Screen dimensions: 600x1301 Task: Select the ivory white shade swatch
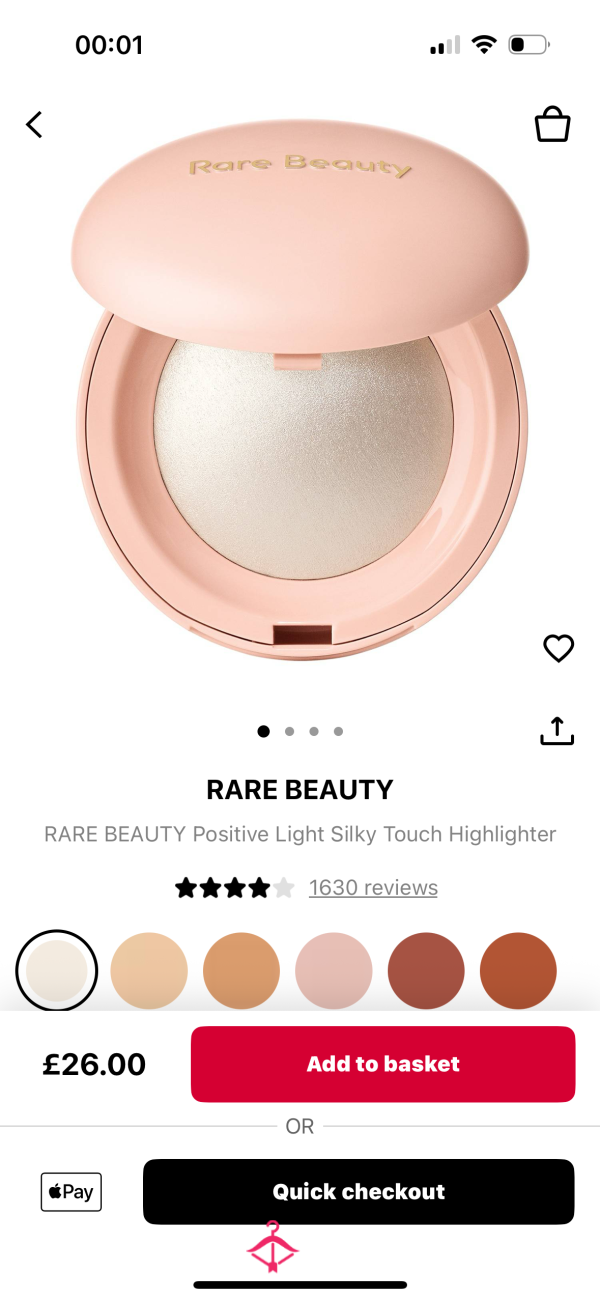tap(56, 971)
